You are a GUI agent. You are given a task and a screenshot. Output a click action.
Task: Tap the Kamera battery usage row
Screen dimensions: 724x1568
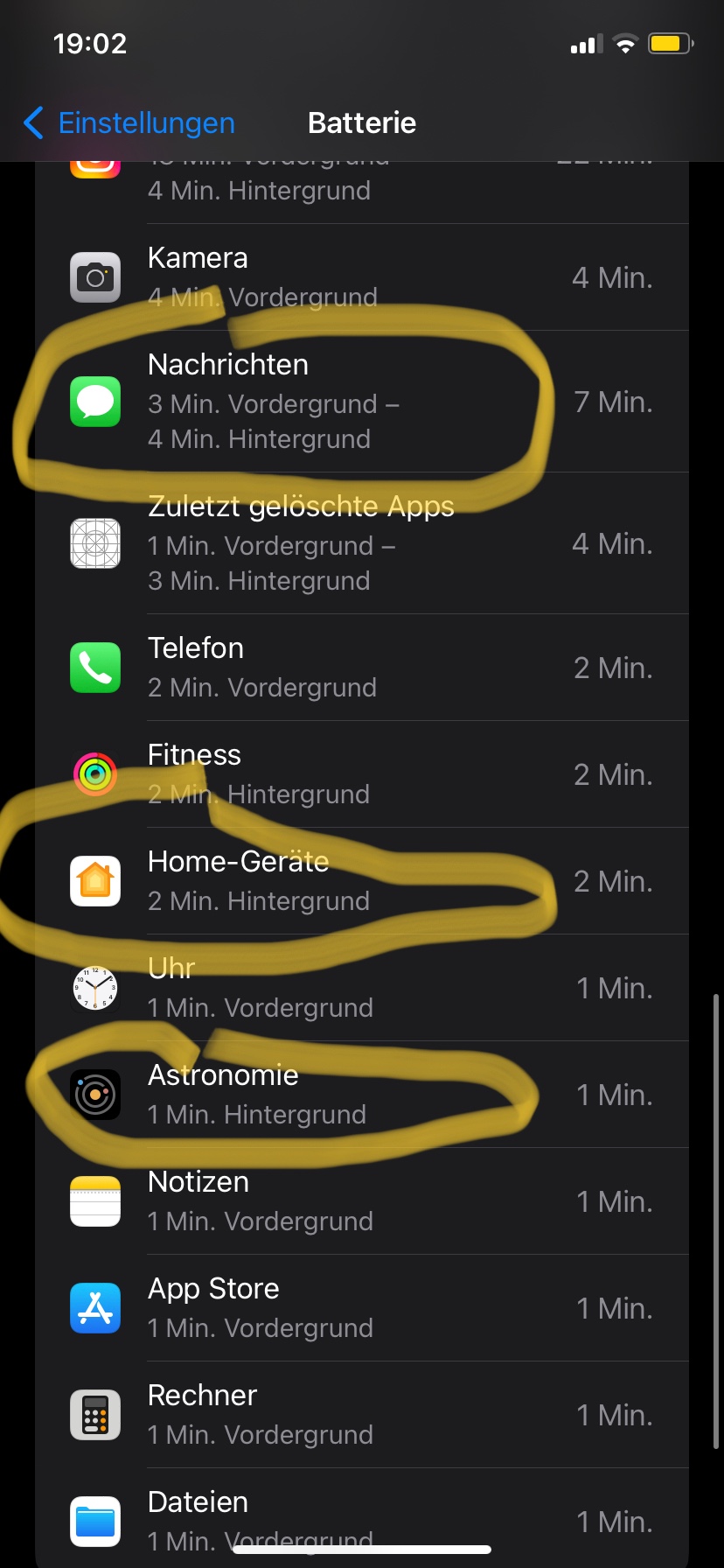pos(362,277)
